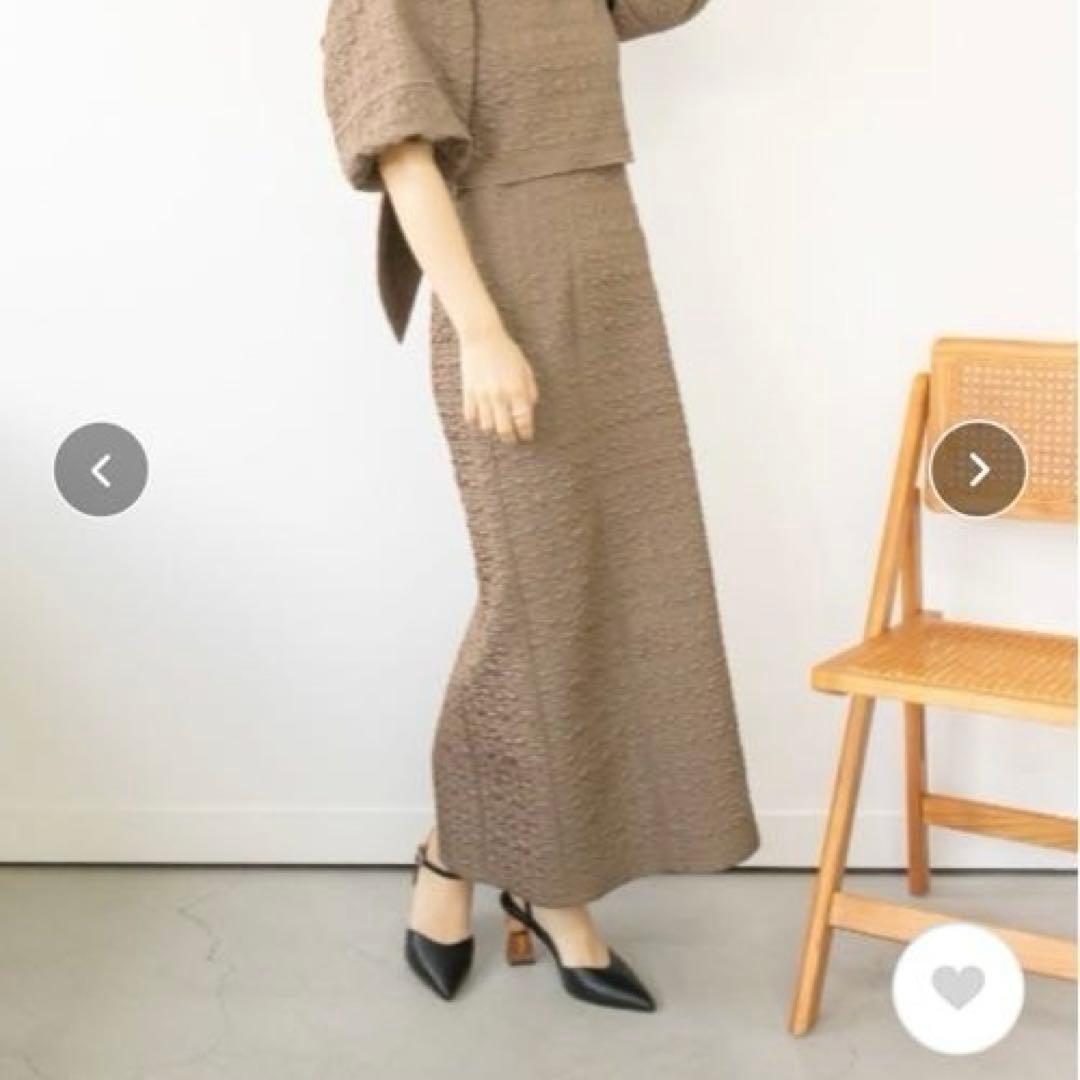Show the next product photo
The height and width of the screenshot is (1080, 1080).
coord(978,469)
